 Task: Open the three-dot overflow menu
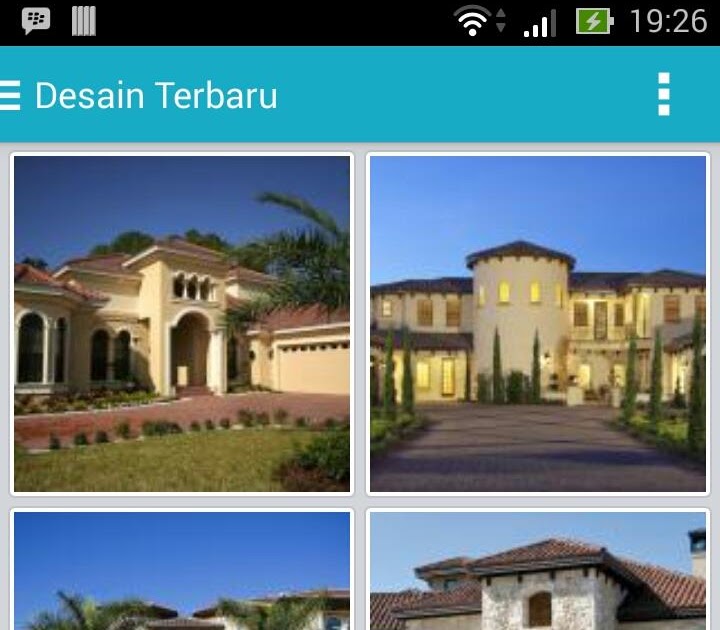(663, 95)
